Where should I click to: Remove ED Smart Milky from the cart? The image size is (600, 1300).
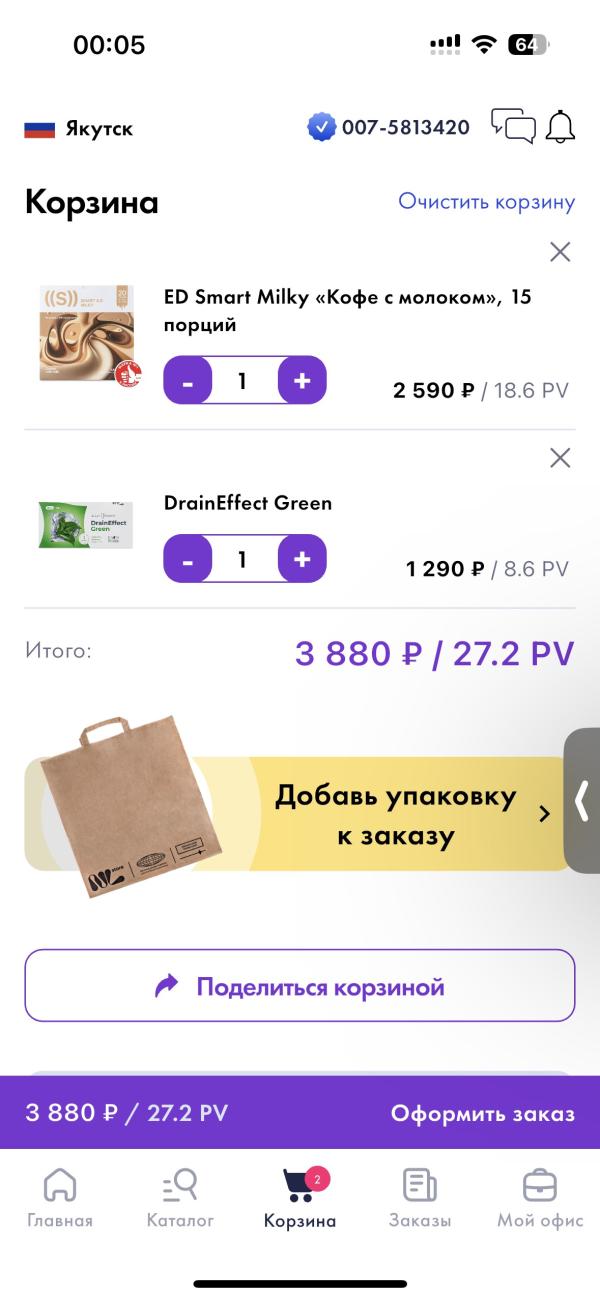[560, 252]
